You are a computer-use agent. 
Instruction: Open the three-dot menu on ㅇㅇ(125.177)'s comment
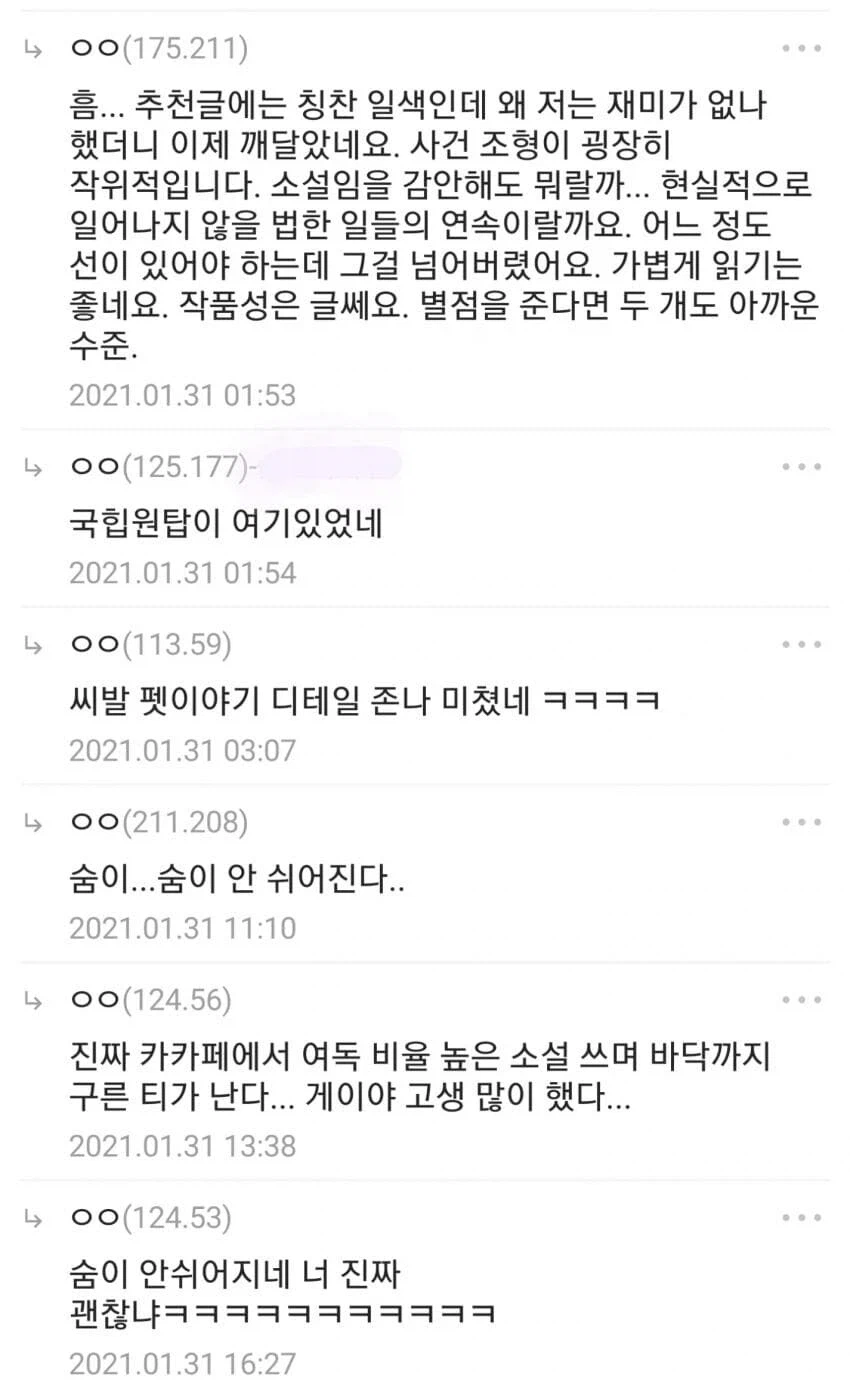[802, 464]
